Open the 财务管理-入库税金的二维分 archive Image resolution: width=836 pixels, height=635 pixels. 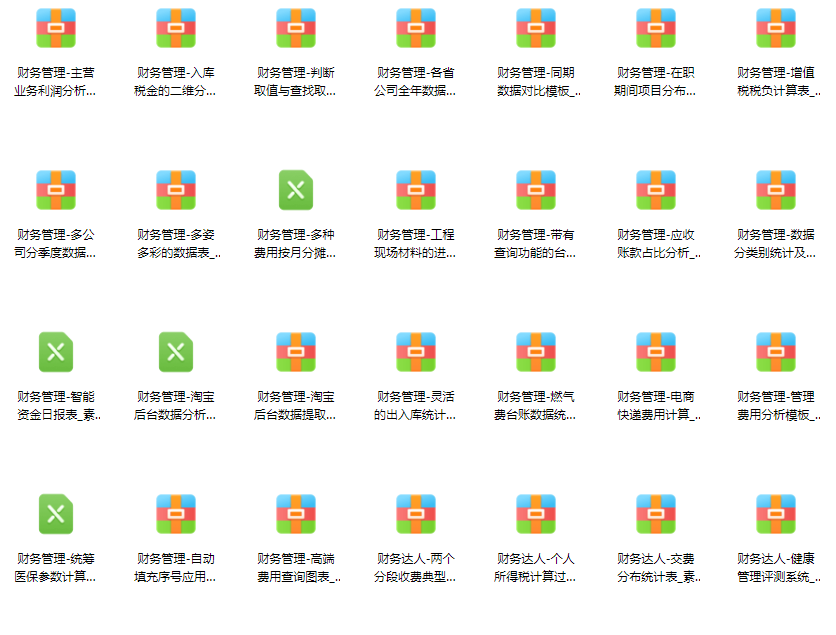(x=176, y=29)
